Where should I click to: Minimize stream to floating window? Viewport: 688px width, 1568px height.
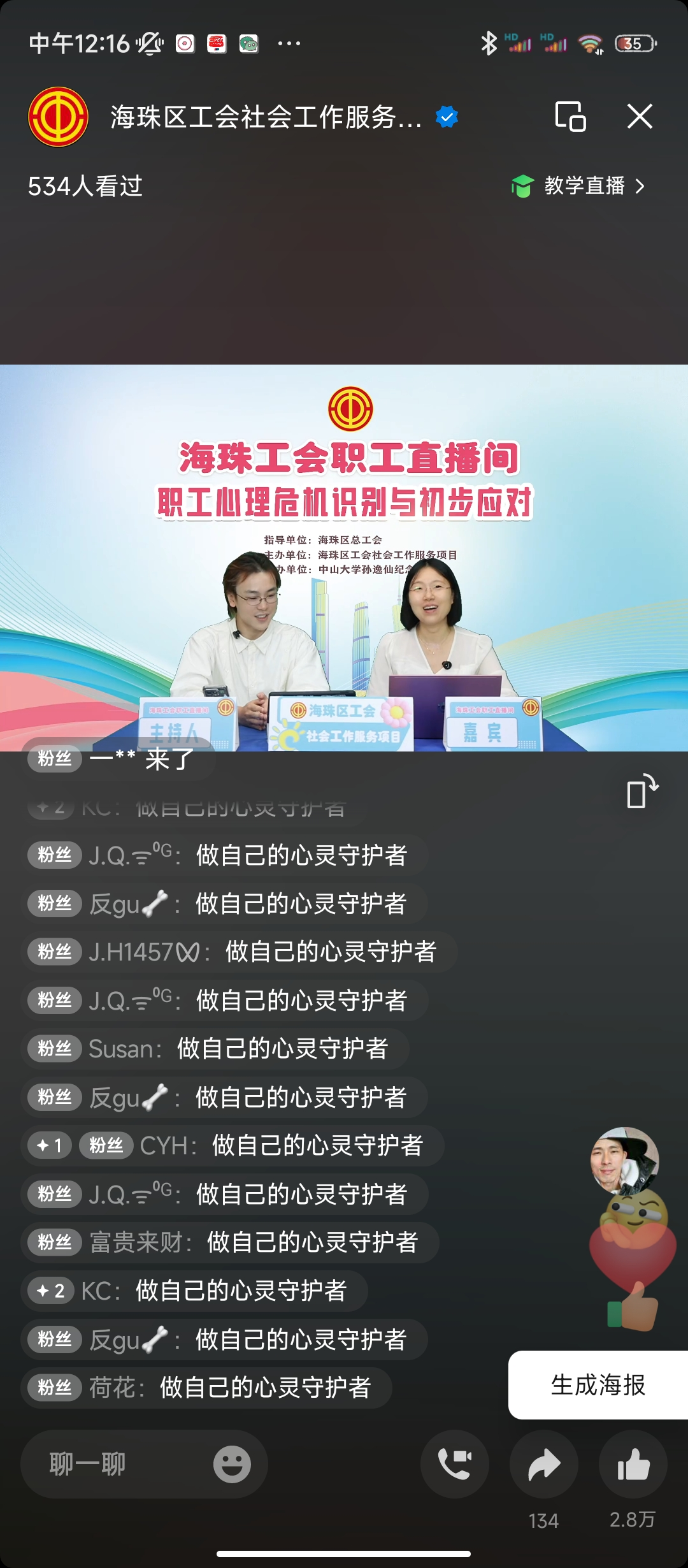click(570, 117)
